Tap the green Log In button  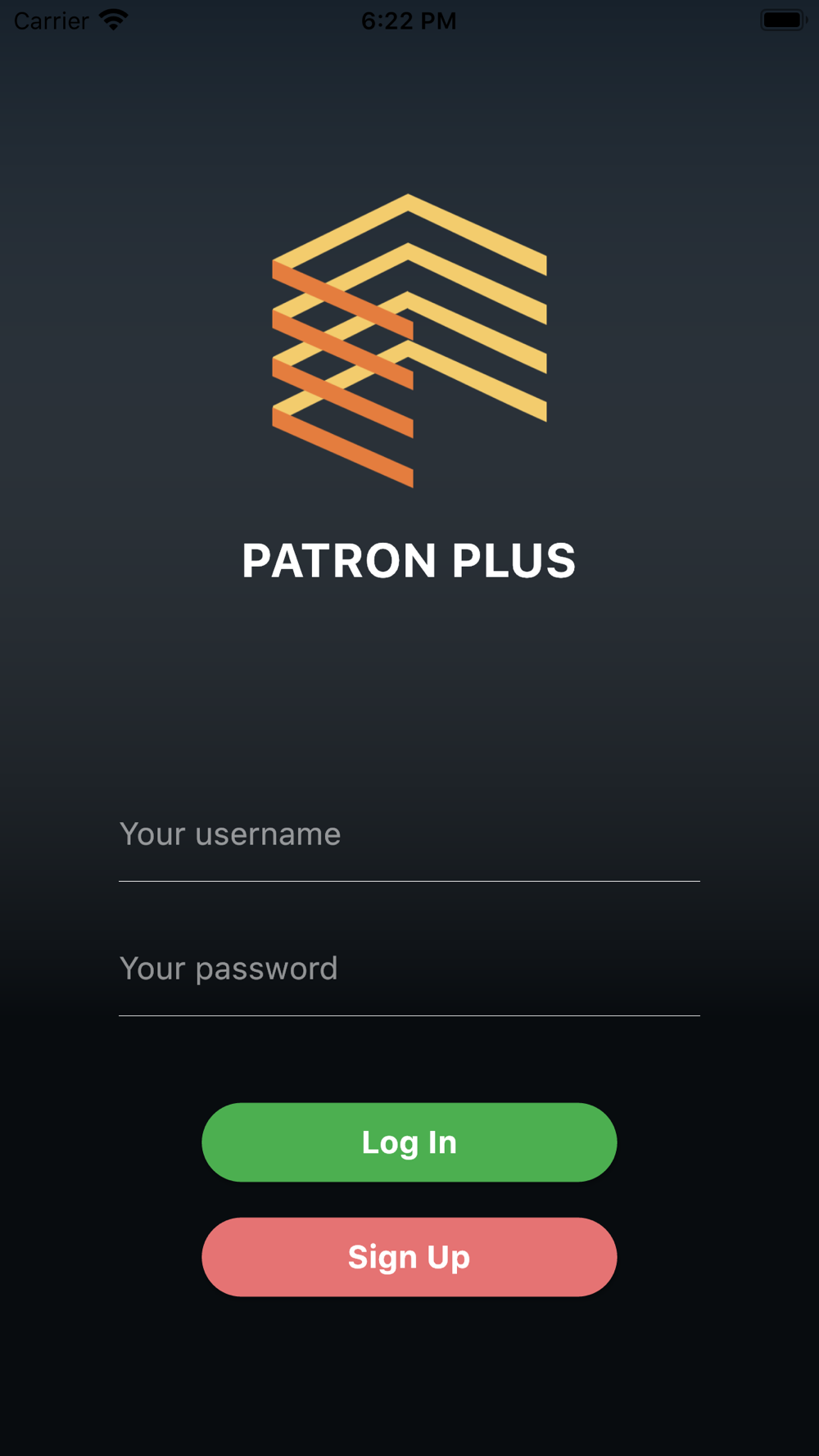tap(409, 1142)
